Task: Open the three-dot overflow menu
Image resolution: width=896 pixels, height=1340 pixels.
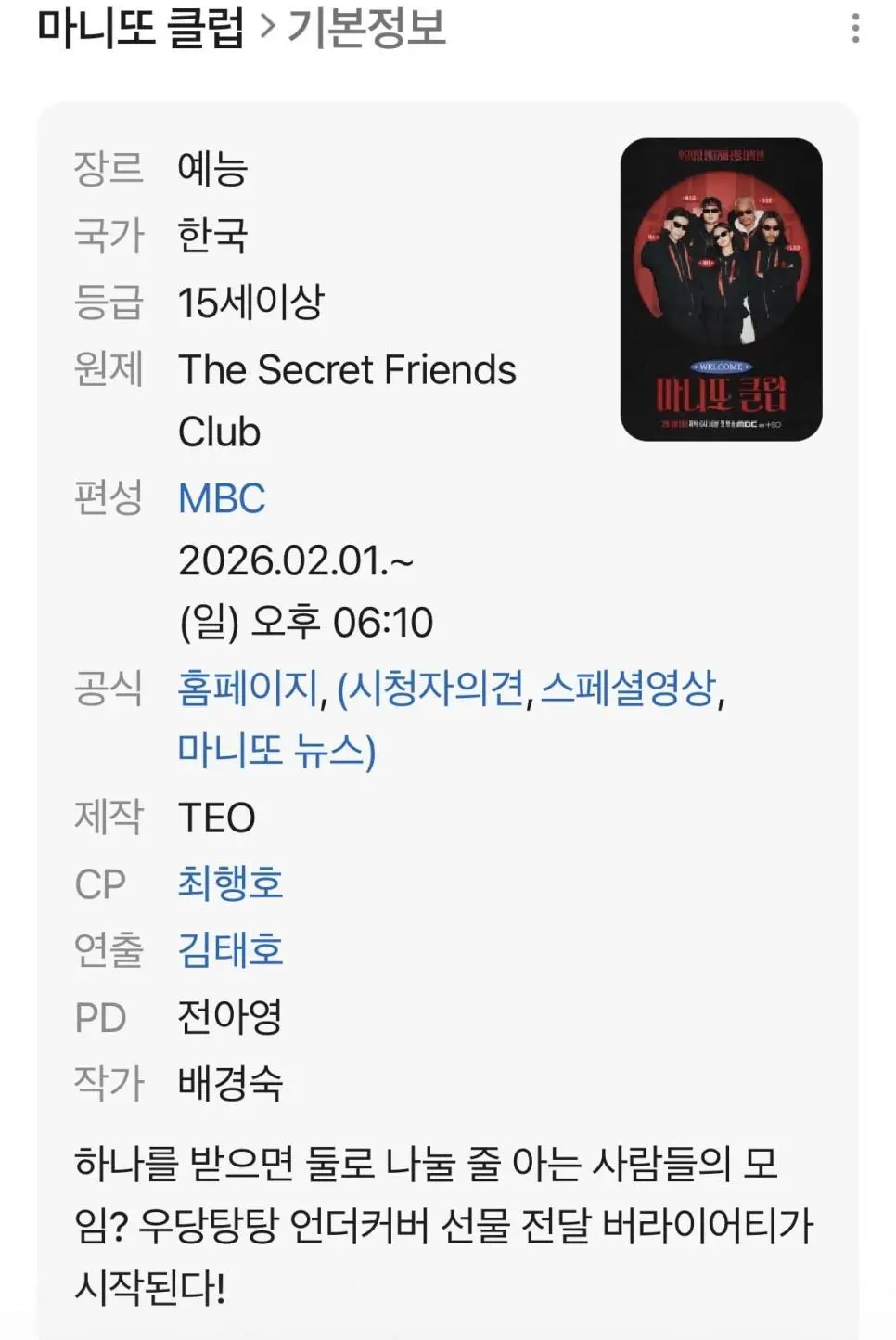Action: [855, 29]
